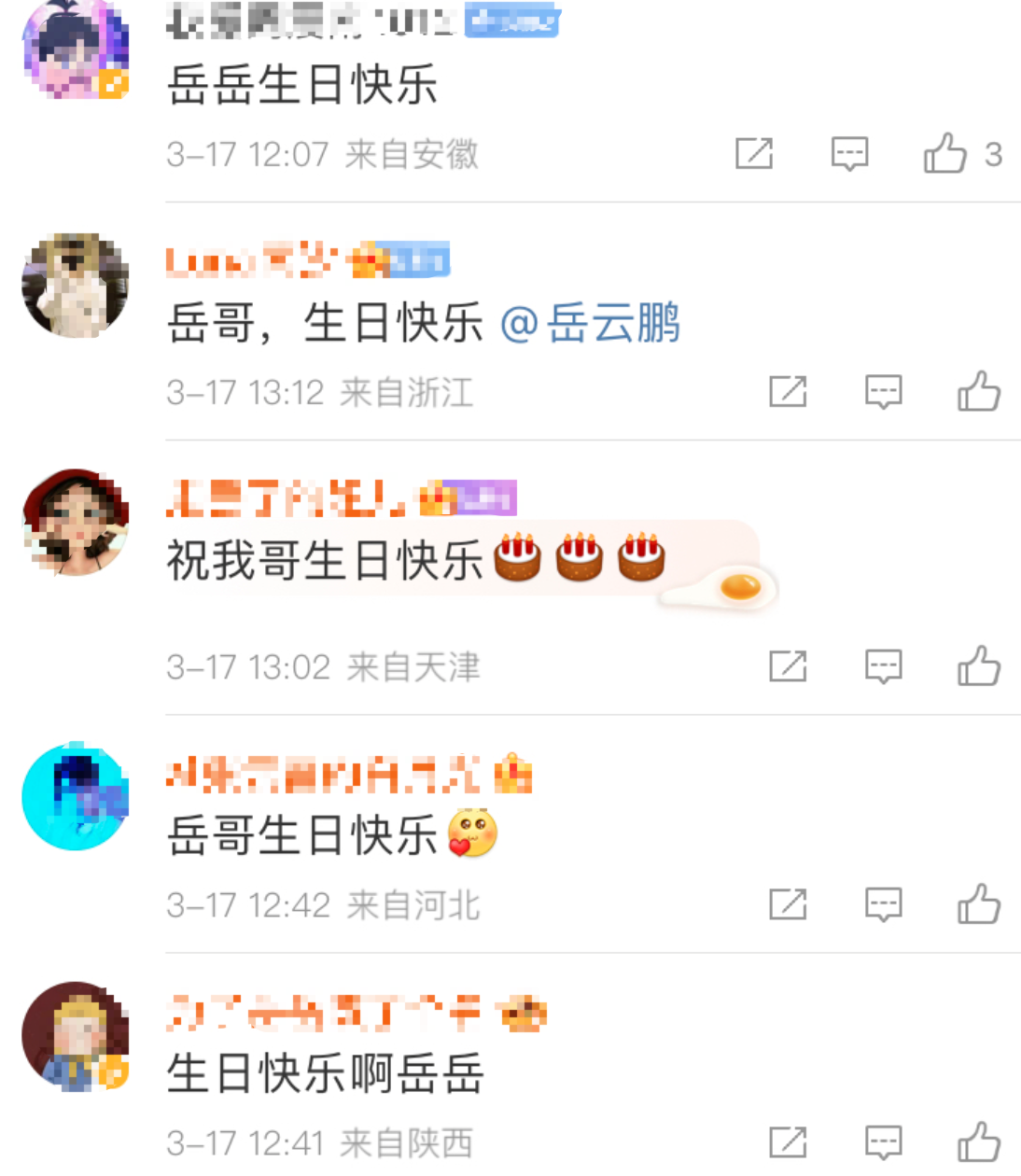Open the @岳云鹏 mention link
The width and height of the screenshot is (1021, 1176).
(x=590, y=324)
